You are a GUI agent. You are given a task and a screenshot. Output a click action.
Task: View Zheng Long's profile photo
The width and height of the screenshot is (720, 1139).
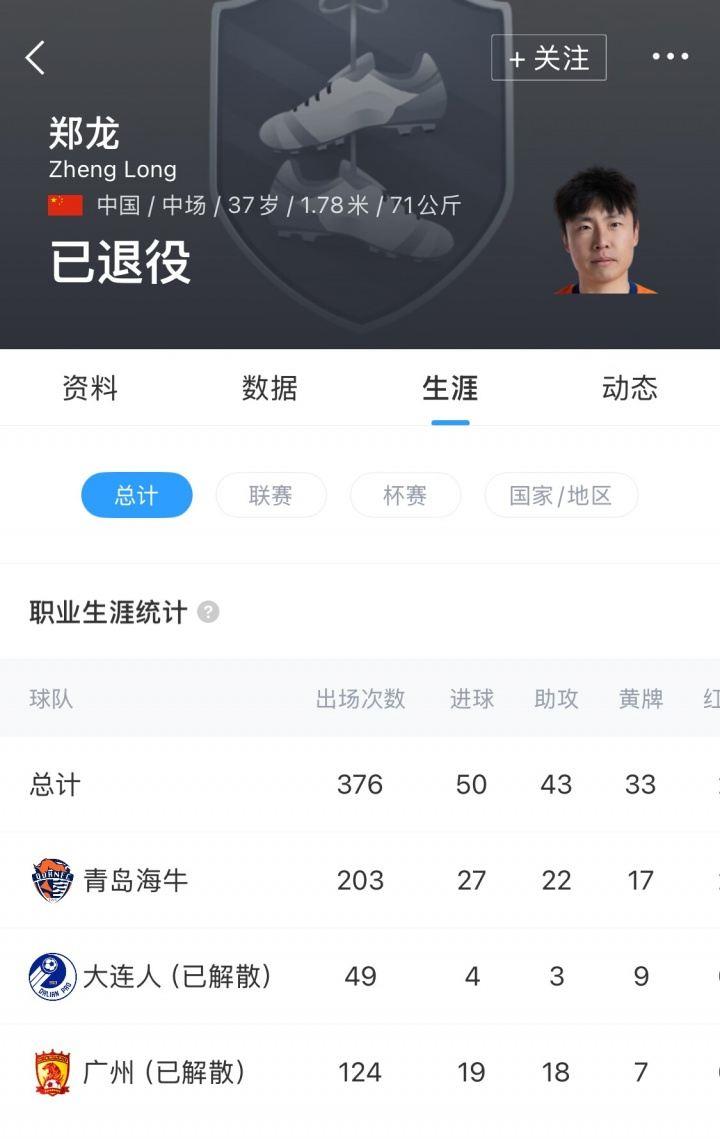click(x=600, y=232)
